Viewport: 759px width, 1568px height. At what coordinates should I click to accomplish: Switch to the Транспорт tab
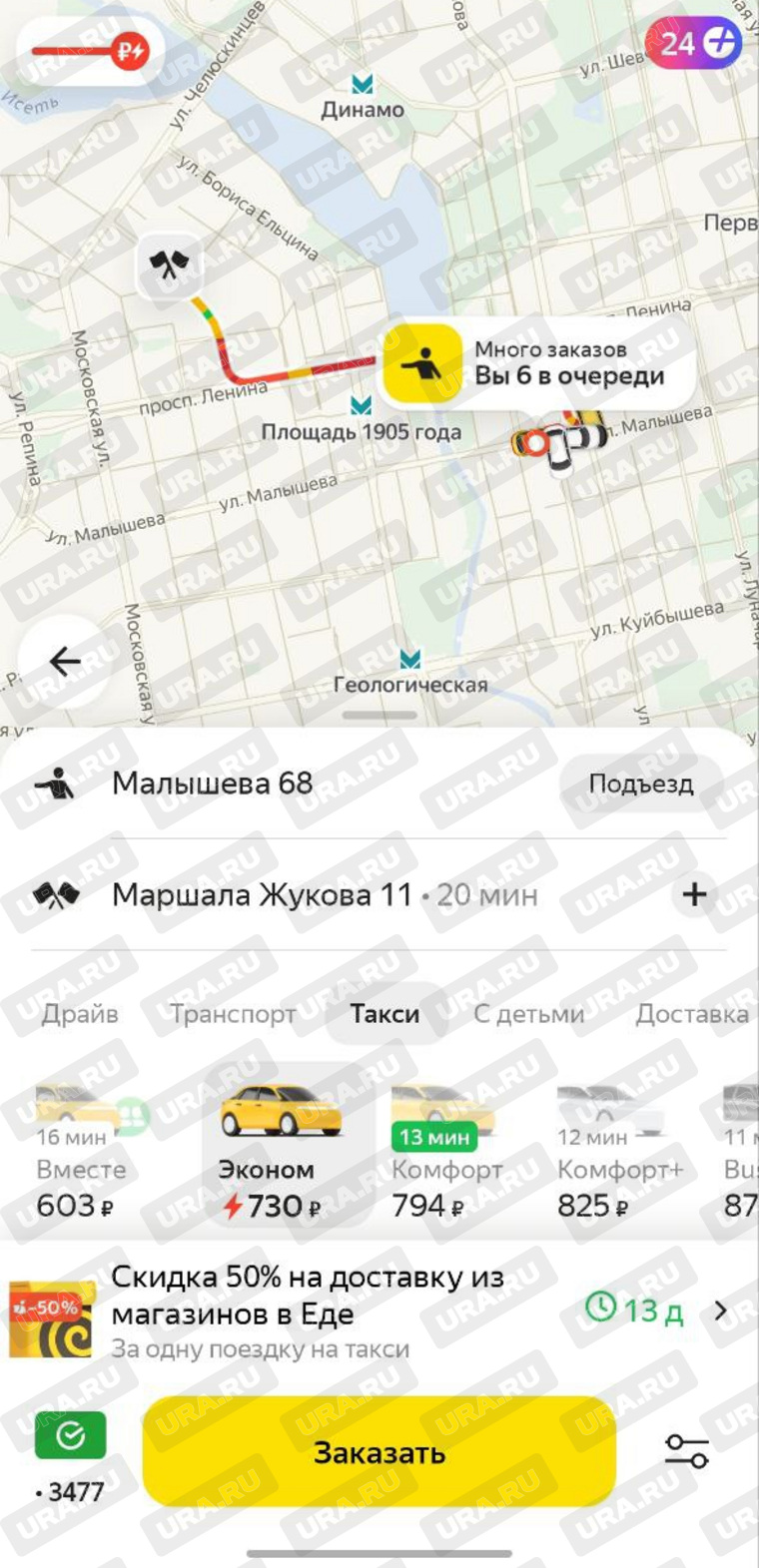pyautogui.click(x=233, y=1014)
